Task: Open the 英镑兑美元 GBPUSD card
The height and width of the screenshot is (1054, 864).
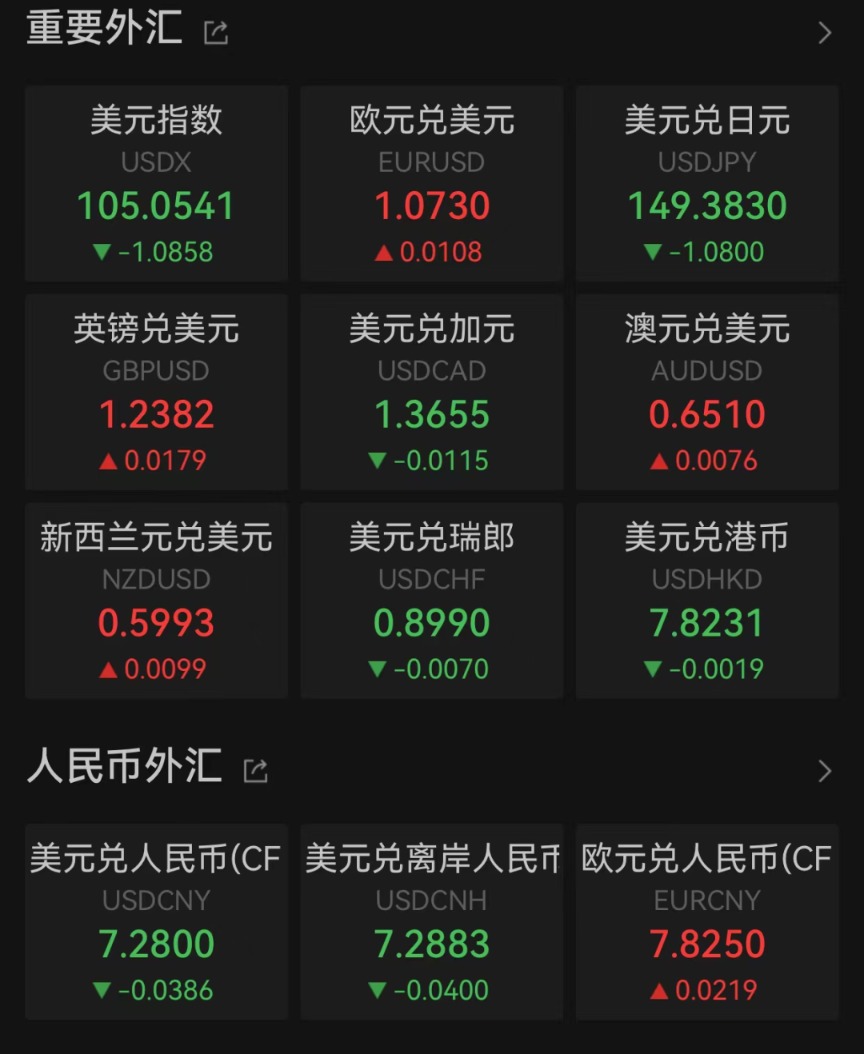Action: click(156, 392)
